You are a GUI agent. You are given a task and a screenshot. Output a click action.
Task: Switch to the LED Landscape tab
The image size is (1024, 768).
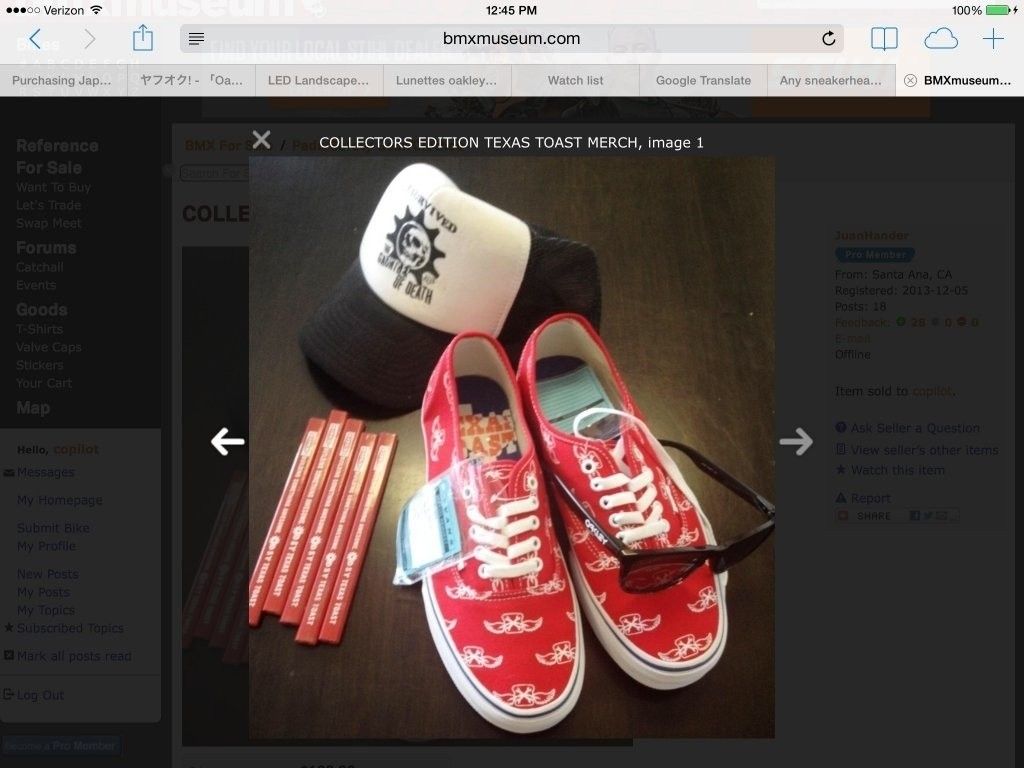pos(319,80)
